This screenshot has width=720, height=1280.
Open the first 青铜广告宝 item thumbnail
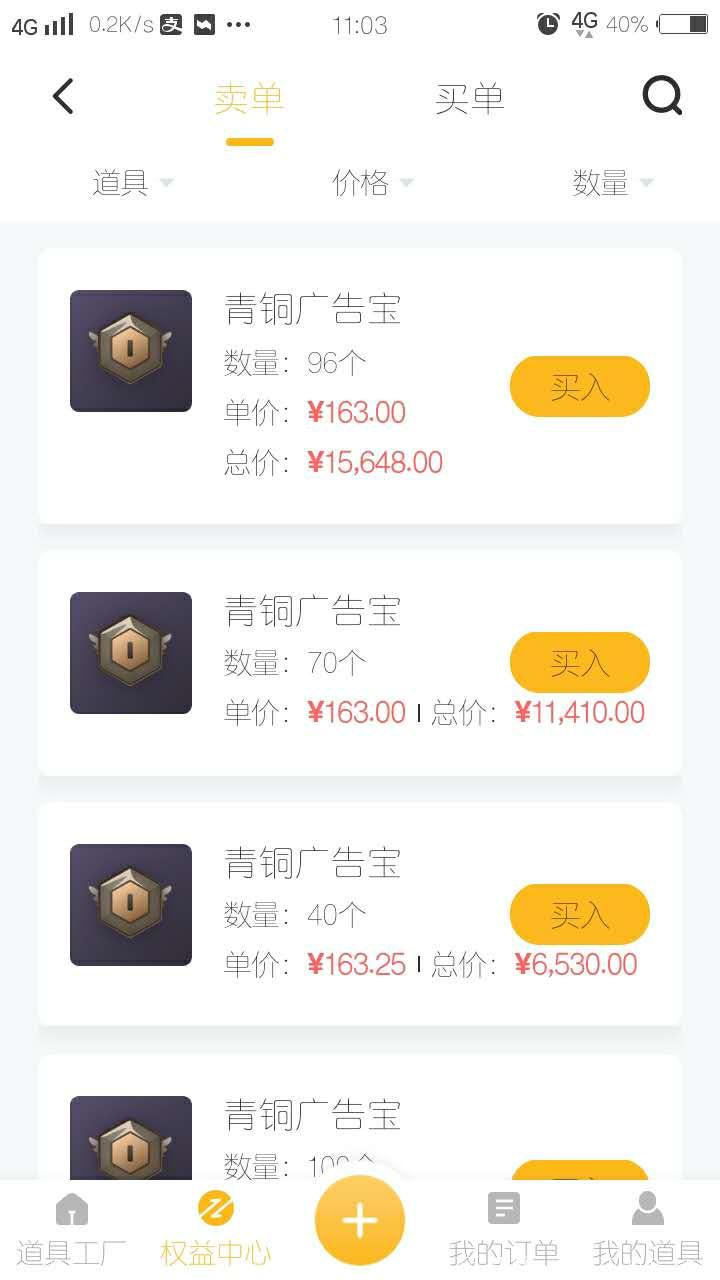point(130,350)
